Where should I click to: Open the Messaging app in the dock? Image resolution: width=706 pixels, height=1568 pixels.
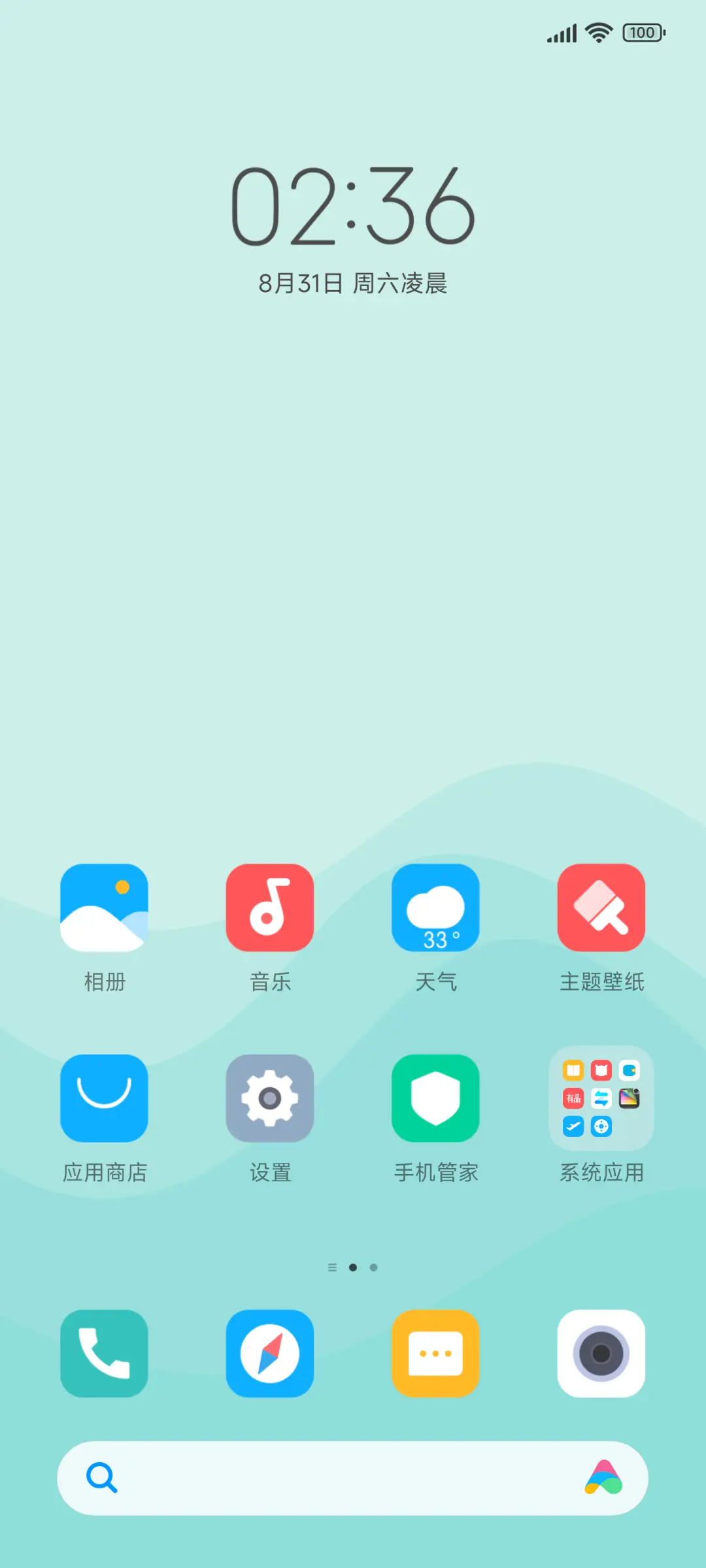[x=435, y=1354]
